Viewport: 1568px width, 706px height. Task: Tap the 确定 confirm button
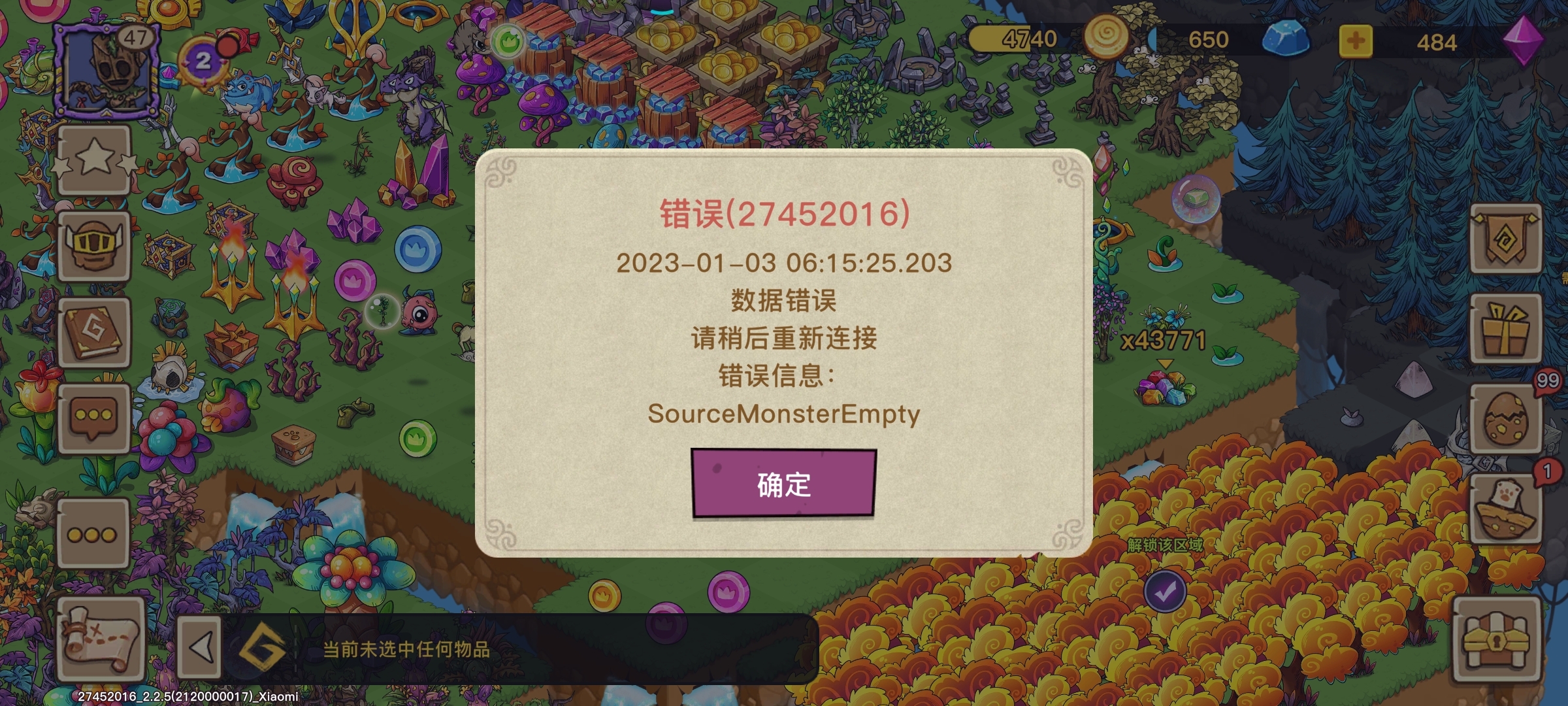[x=783, y=484]
